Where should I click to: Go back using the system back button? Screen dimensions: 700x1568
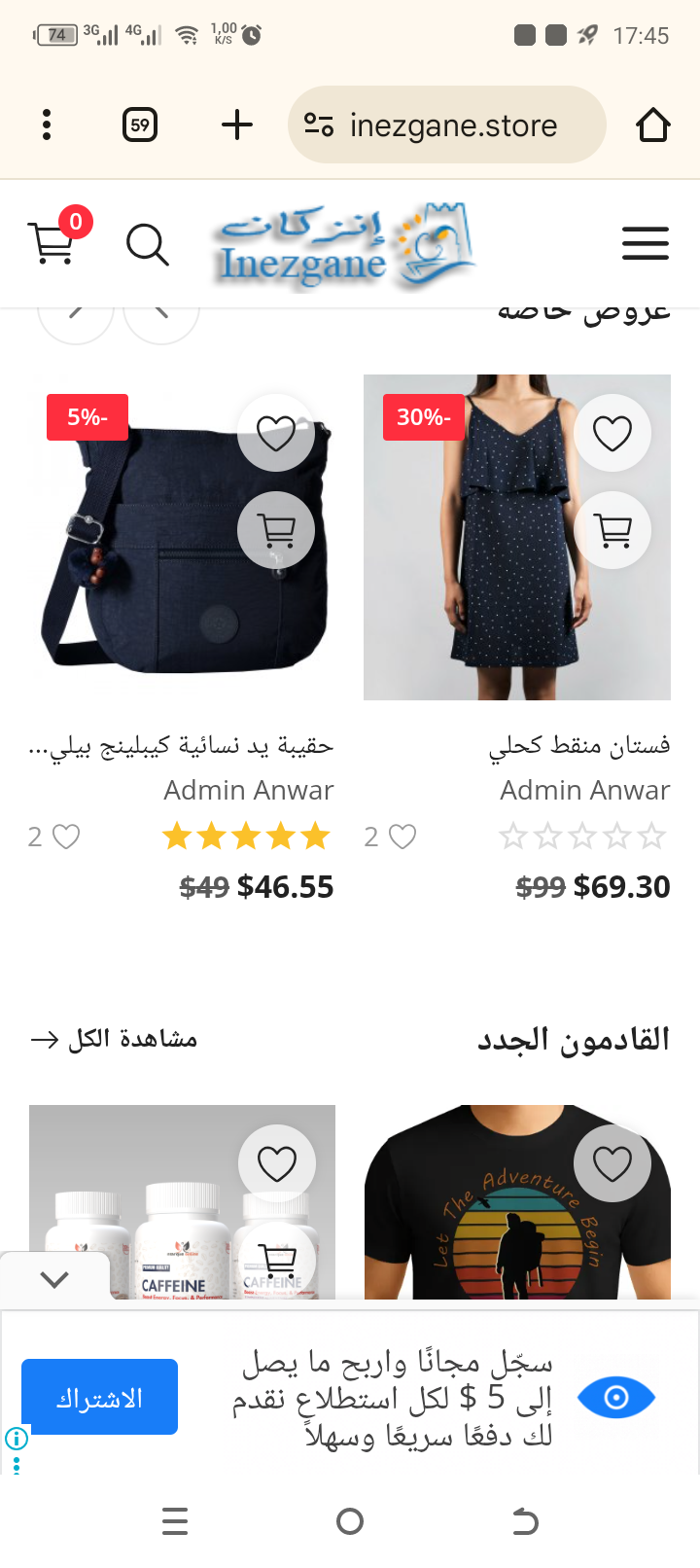(525, 1521)
